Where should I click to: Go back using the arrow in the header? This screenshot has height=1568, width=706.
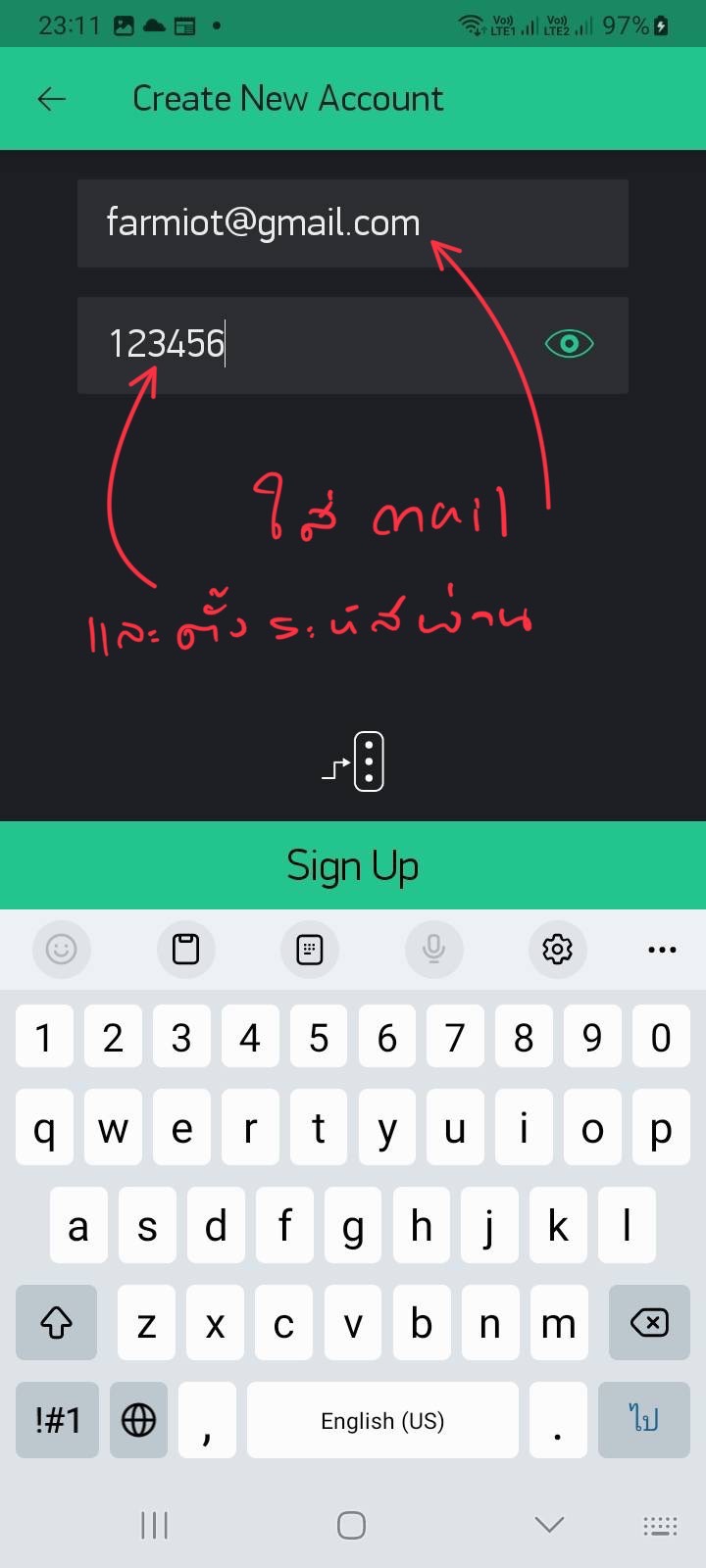coord(51,98)
